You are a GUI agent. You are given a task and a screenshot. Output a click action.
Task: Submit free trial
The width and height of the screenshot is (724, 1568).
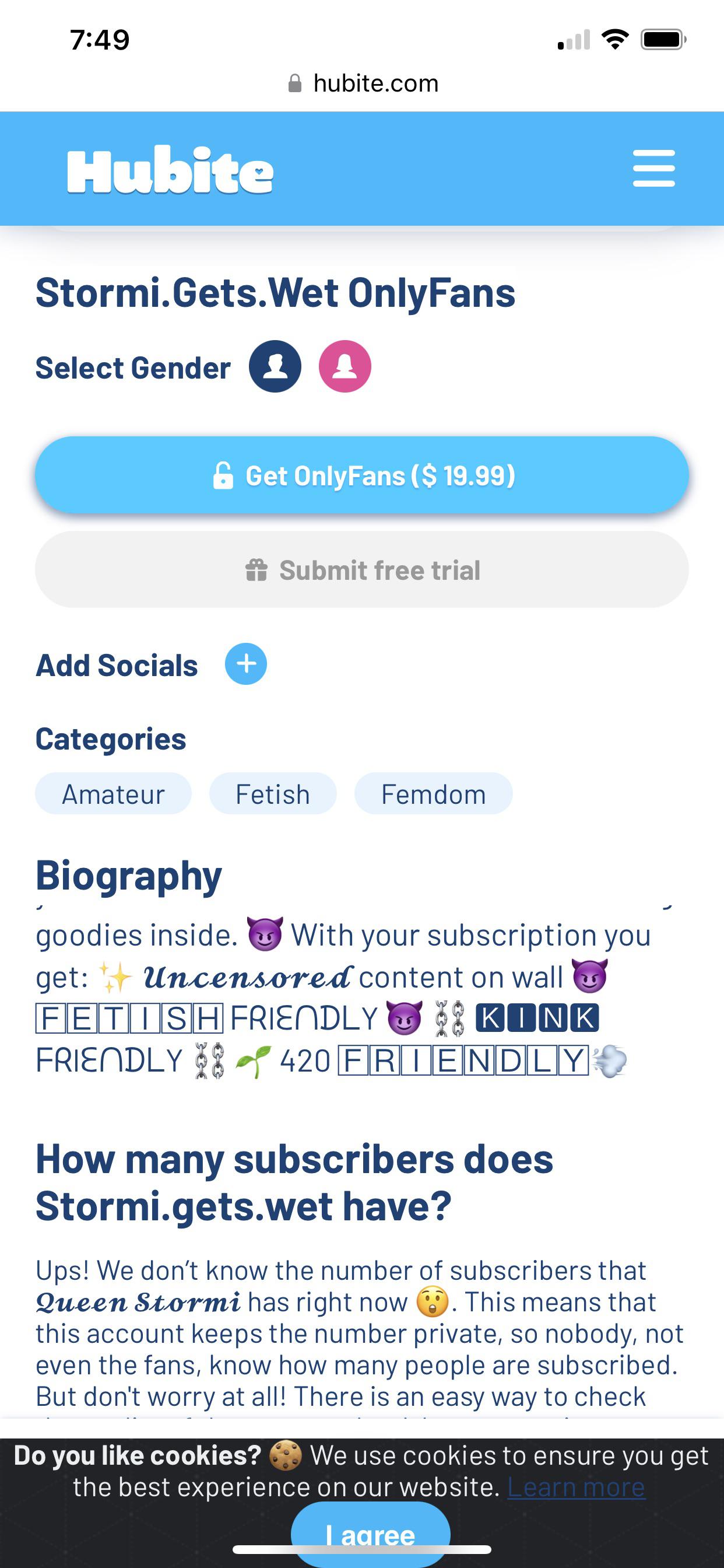362,570
